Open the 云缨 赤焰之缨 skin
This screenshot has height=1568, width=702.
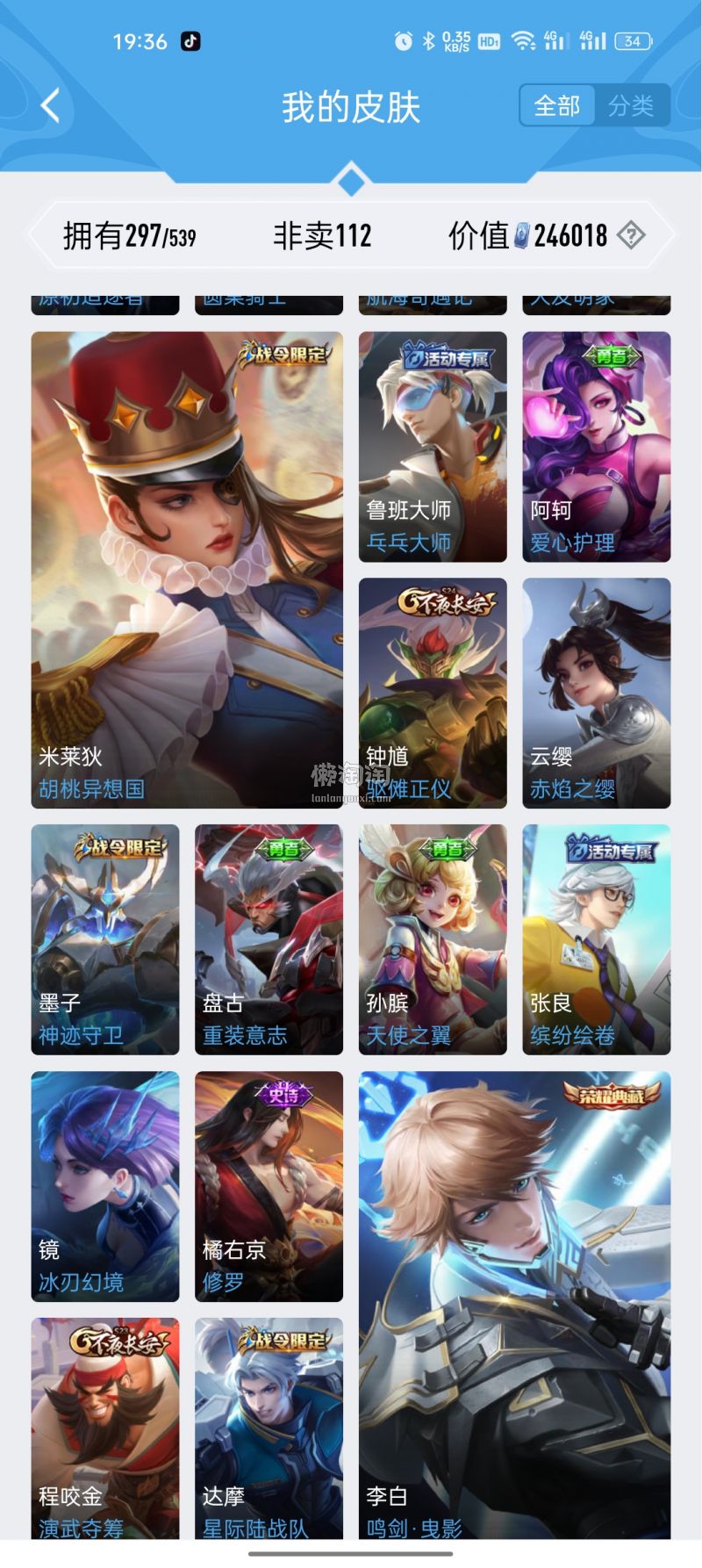596,693
